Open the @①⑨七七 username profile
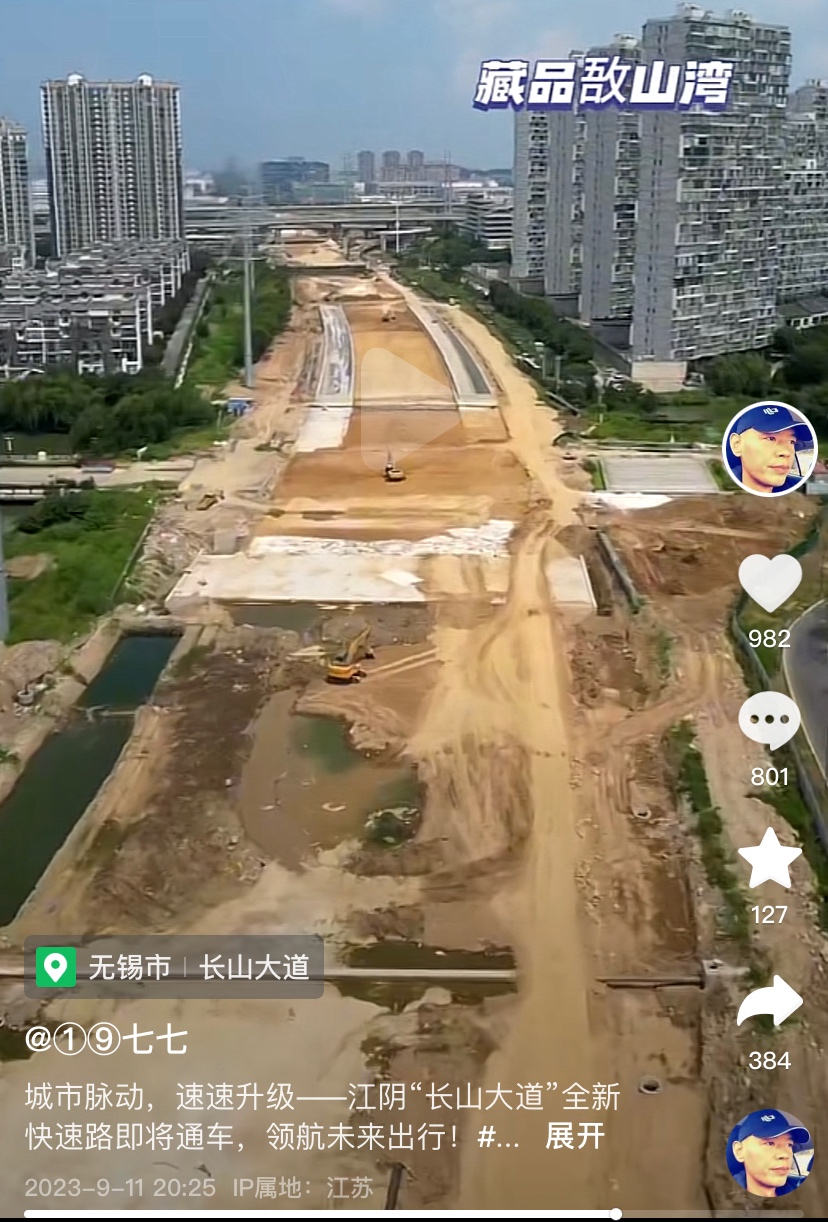 coord(106,1040)
